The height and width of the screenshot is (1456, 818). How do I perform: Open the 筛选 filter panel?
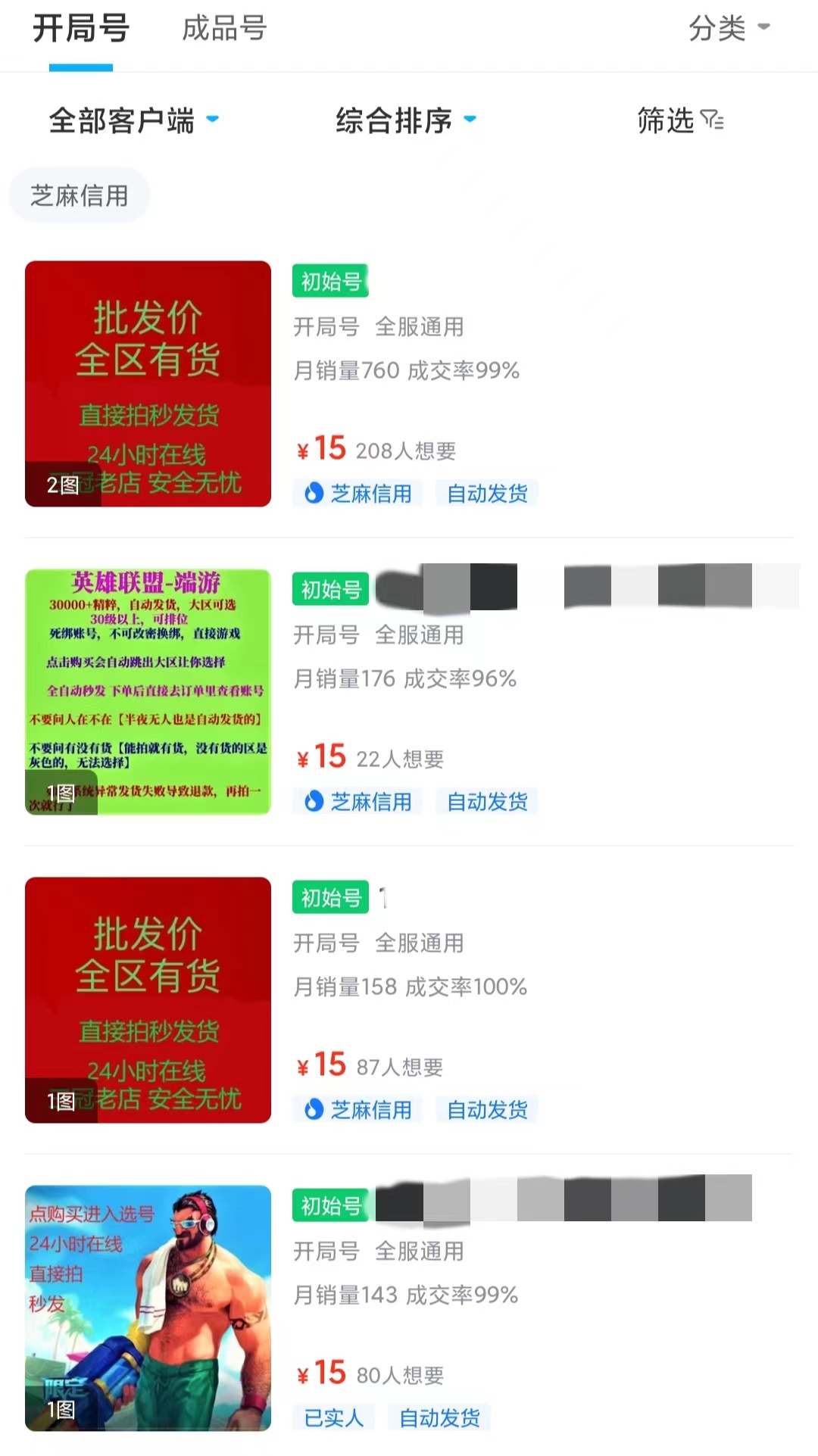point(680,120)
